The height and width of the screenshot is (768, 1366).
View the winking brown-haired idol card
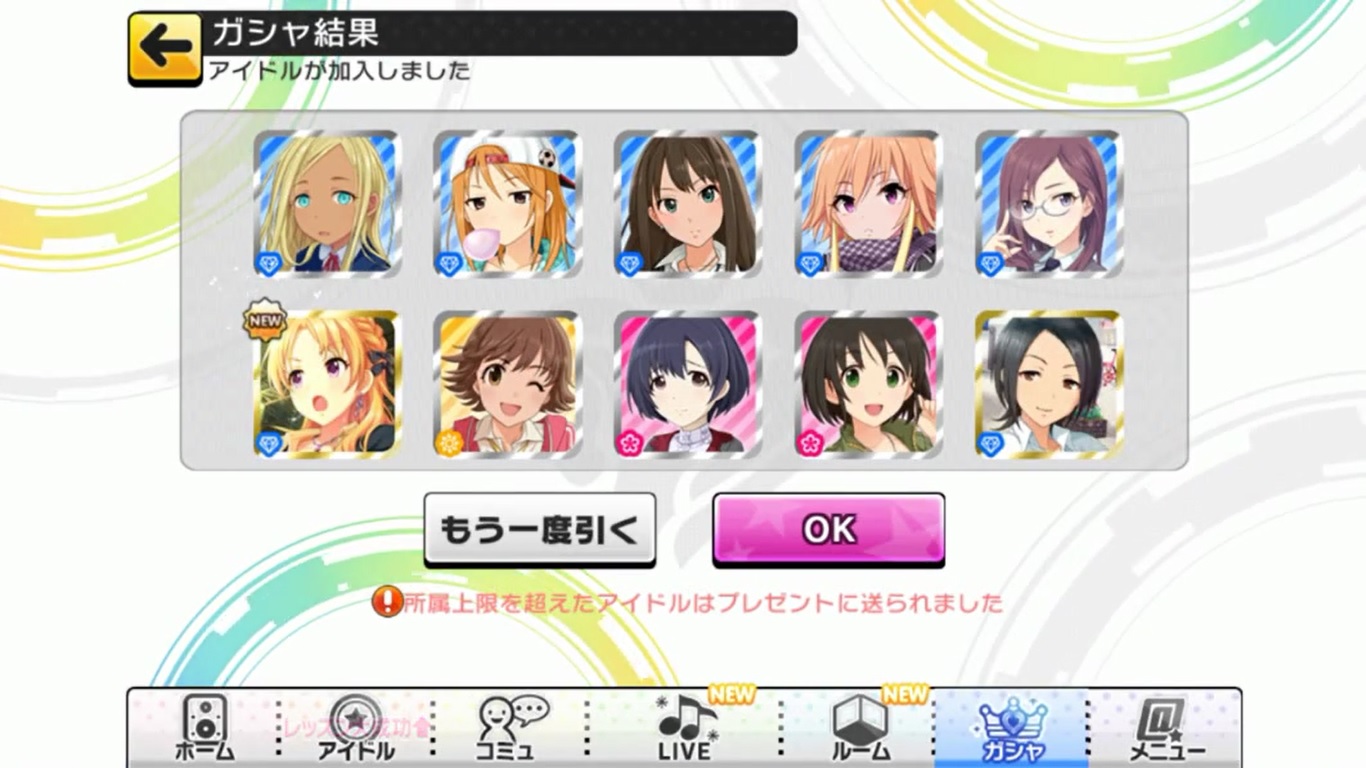tap(507, 384)
